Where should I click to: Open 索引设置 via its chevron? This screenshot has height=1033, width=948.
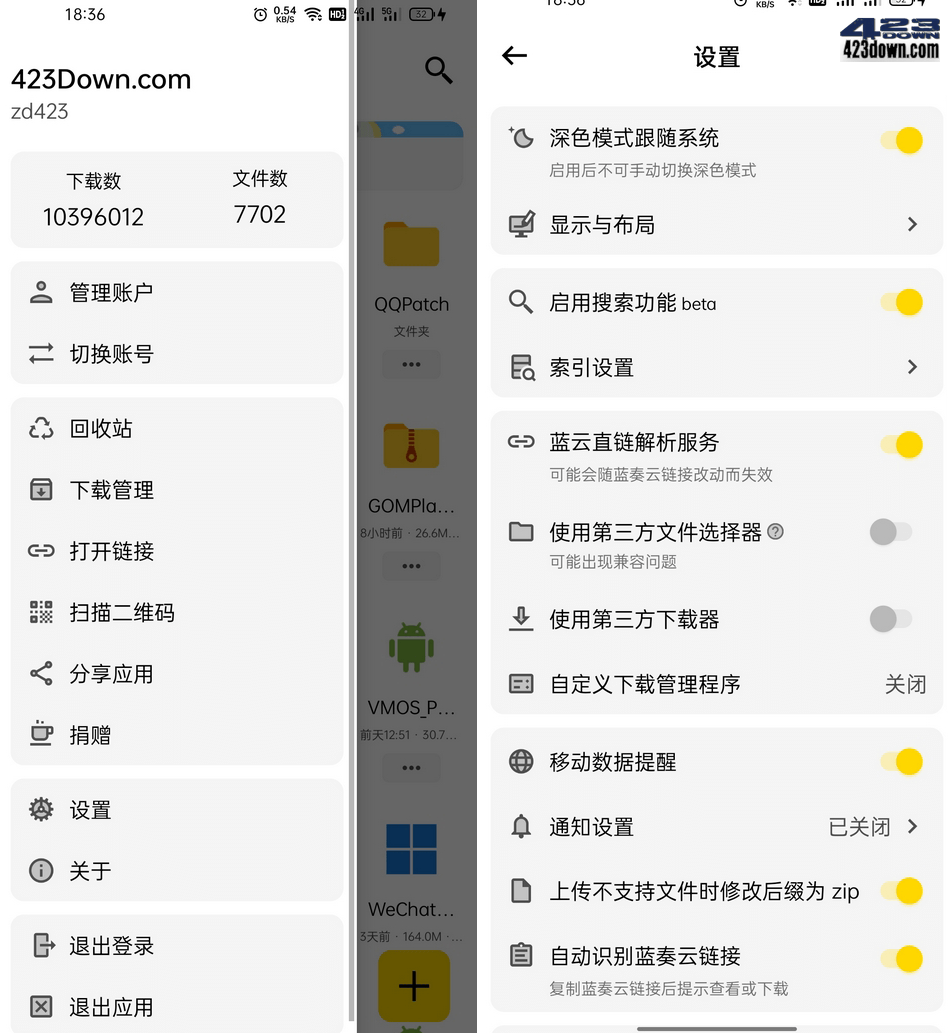[911, 367]
